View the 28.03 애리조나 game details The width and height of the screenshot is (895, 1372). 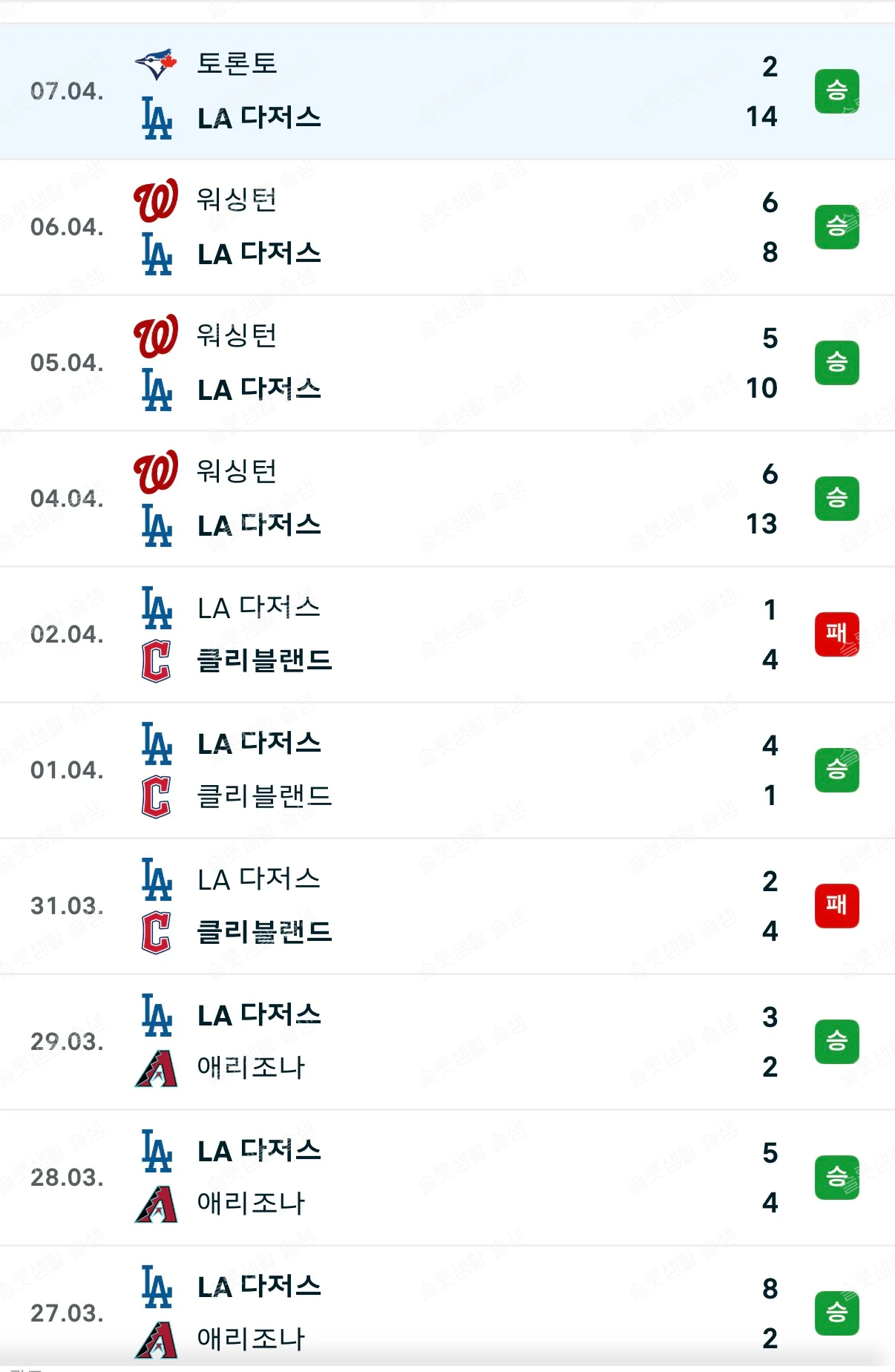445,1178
